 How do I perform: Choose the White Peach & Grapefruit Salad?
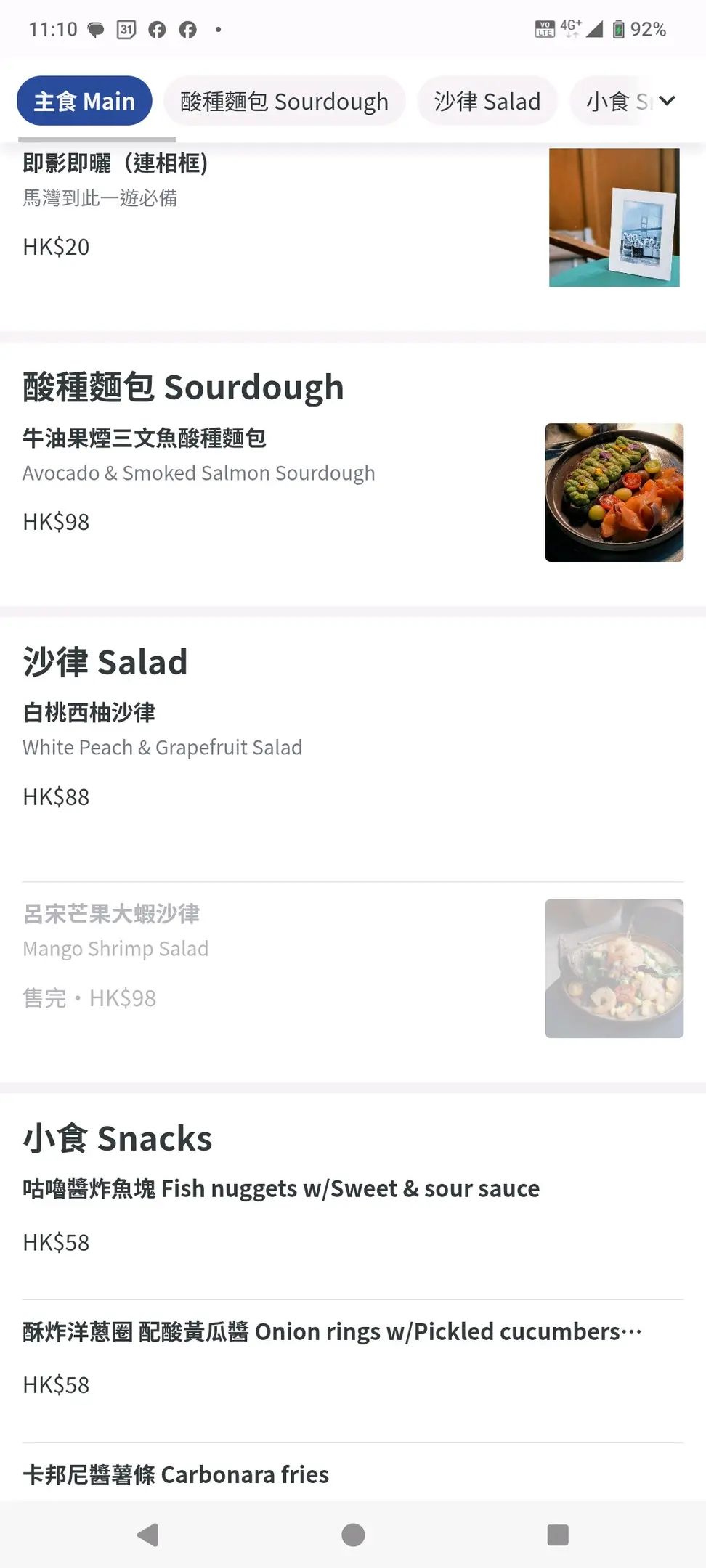click(x=276, y=755)
